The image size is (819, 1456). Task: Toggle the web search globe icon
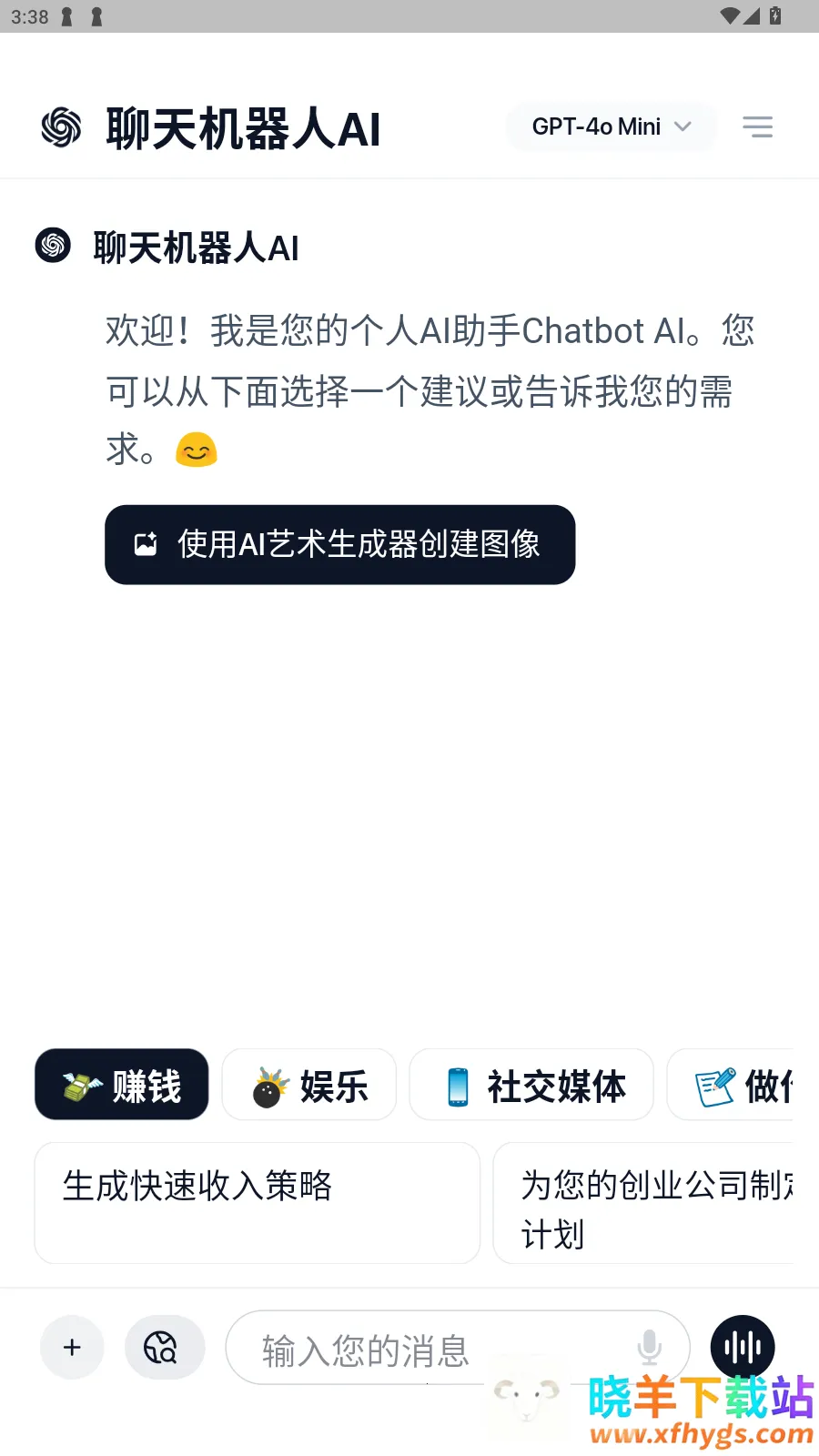[x=164, y=1347]
